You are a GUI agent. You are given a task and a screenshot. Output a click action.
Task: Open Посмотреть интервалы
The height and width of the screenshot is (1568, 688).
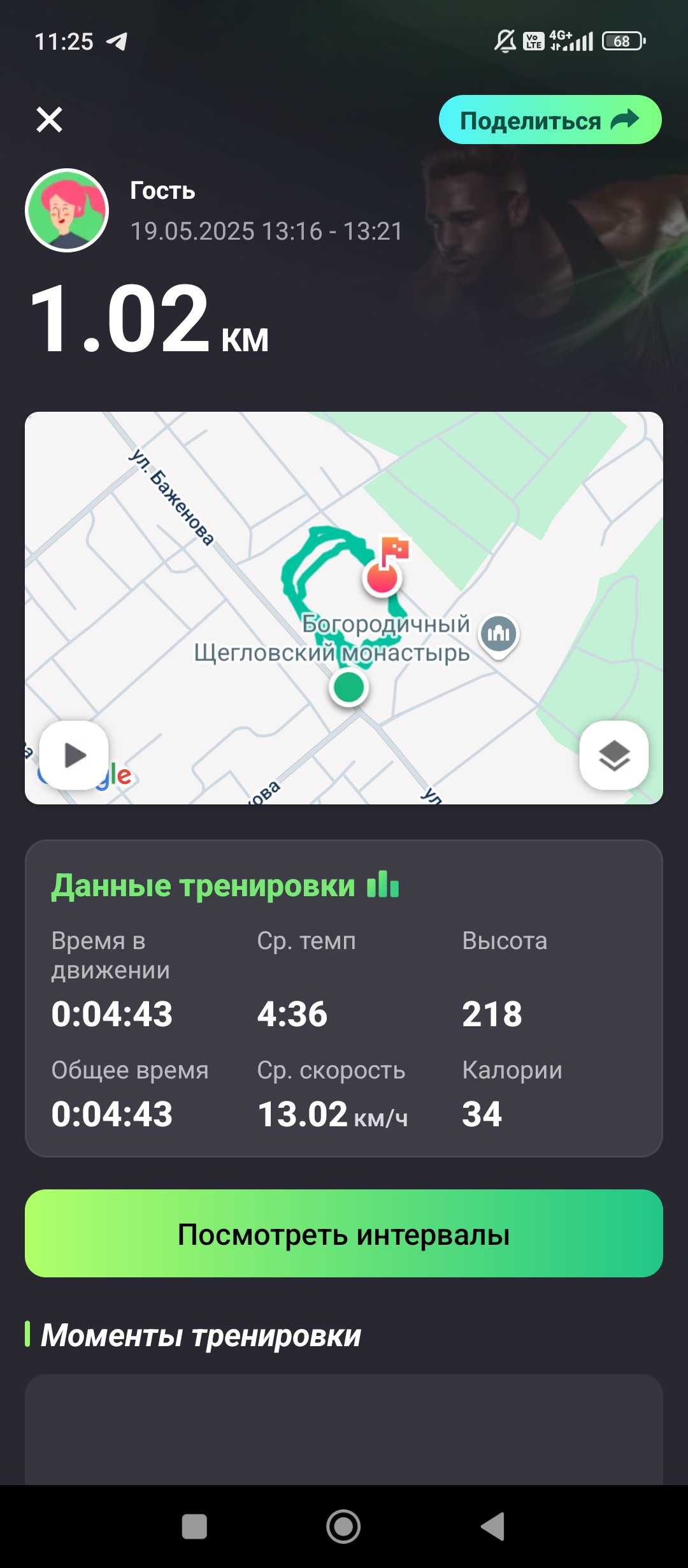344,1233
